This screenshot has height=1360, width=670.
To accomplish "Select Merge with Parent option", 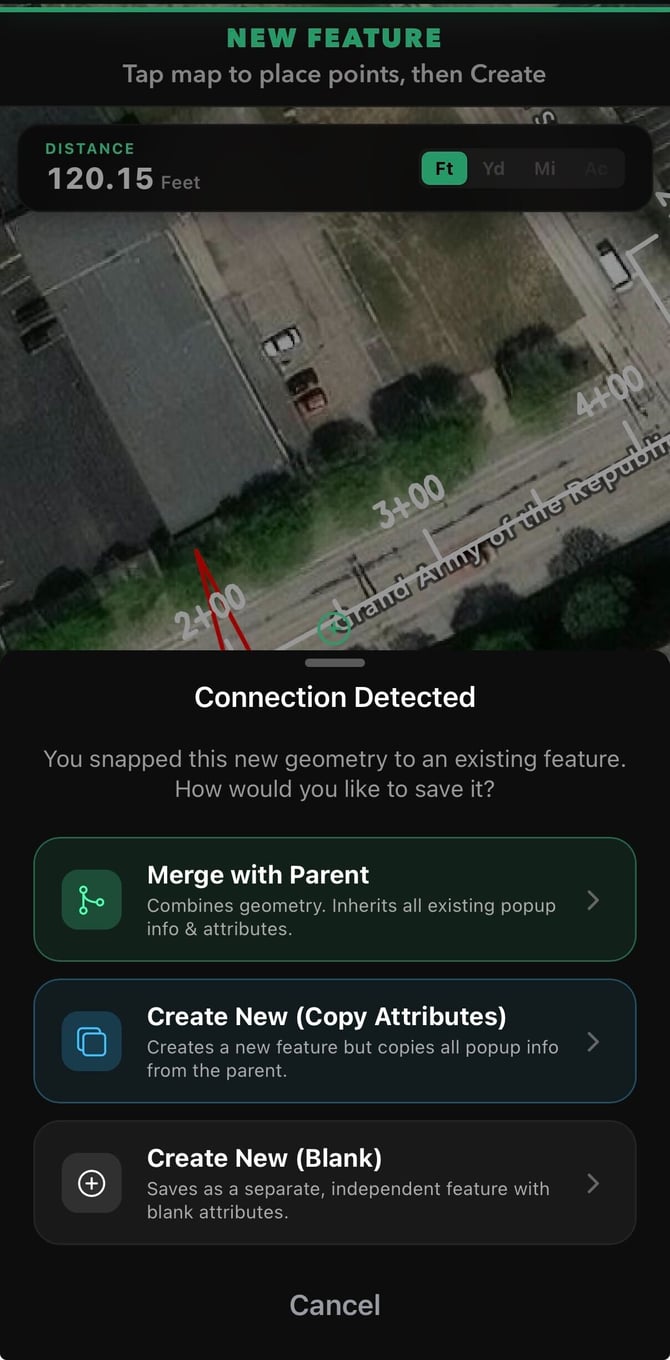I will (334, 899).
